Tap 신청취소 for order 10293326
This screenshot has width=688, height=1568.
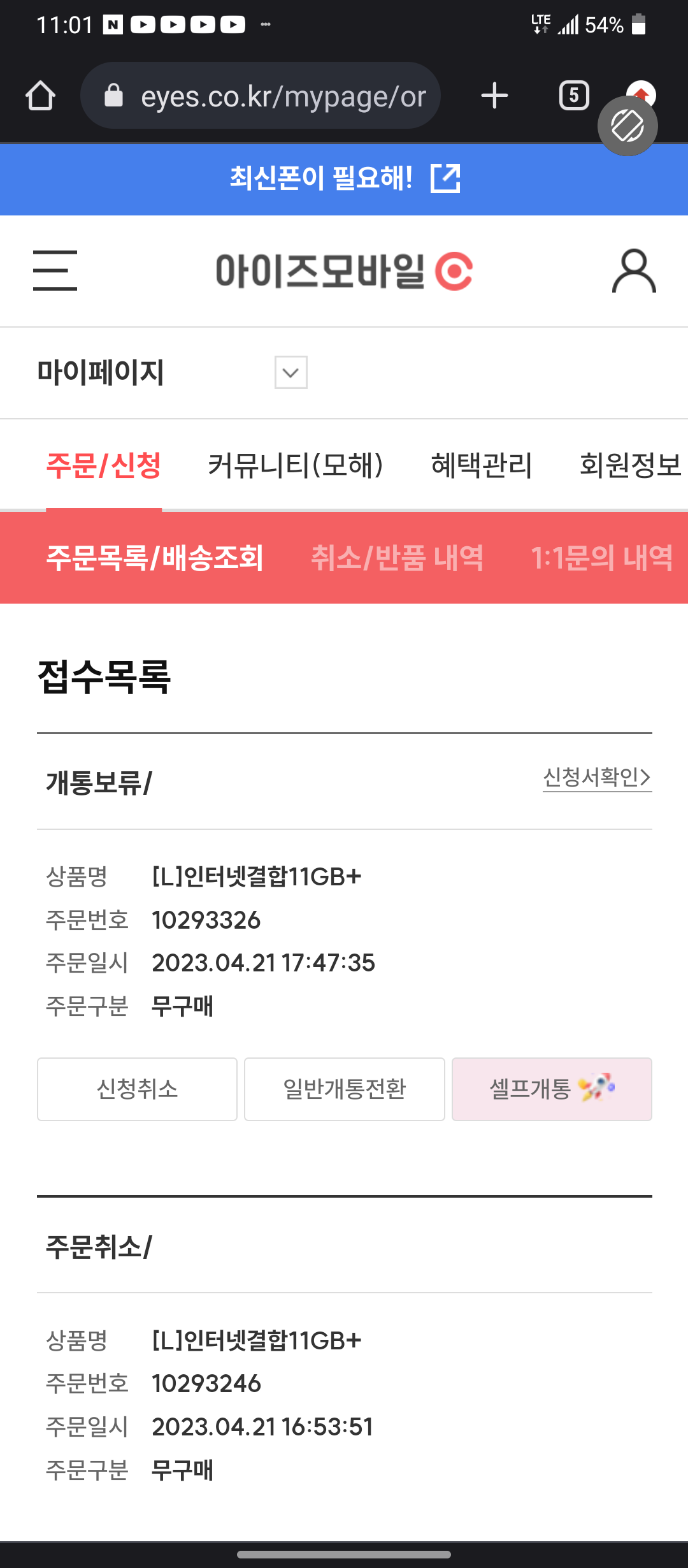pyautogui.click(x=137, y=1089)
